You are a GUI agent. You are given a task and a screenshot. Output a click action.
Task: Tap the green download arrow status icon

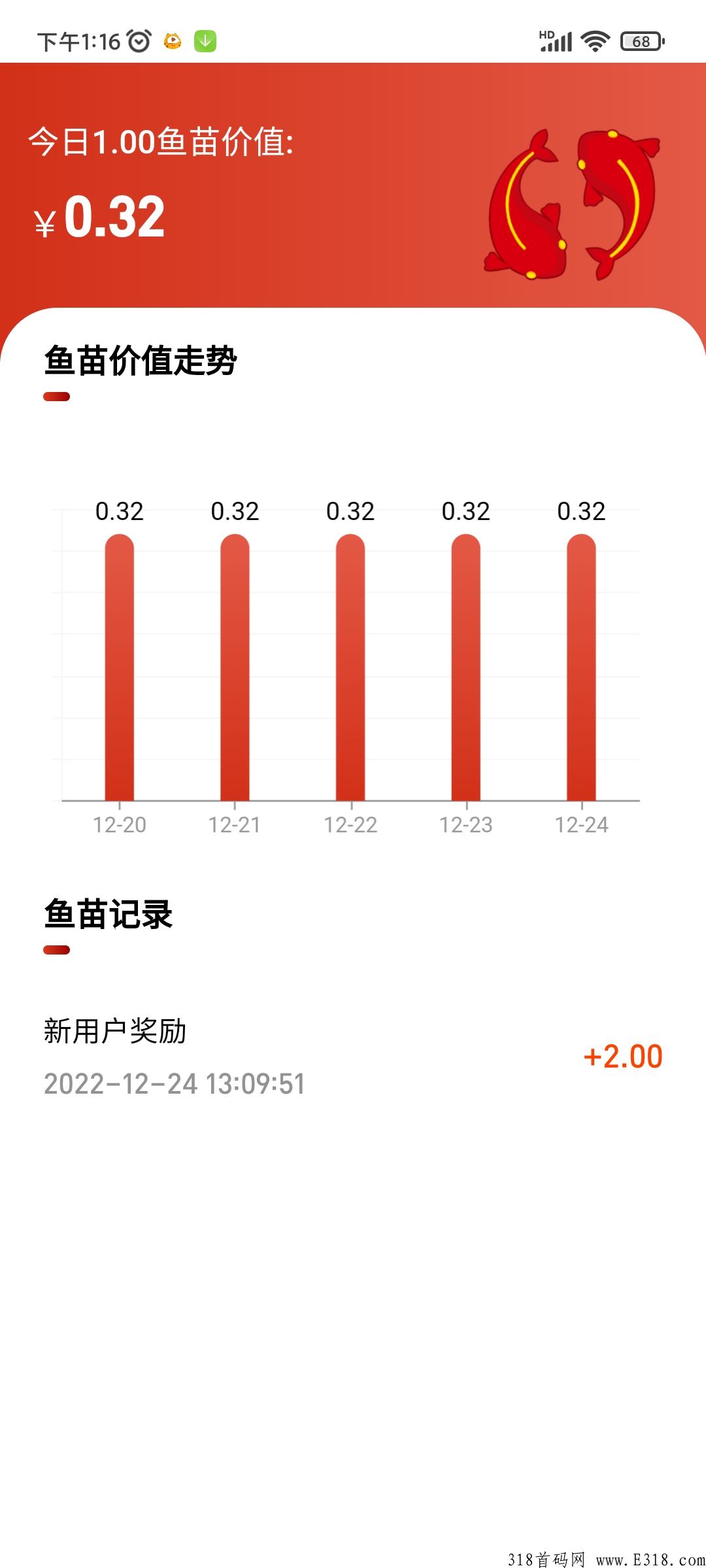tap(207, 41)
